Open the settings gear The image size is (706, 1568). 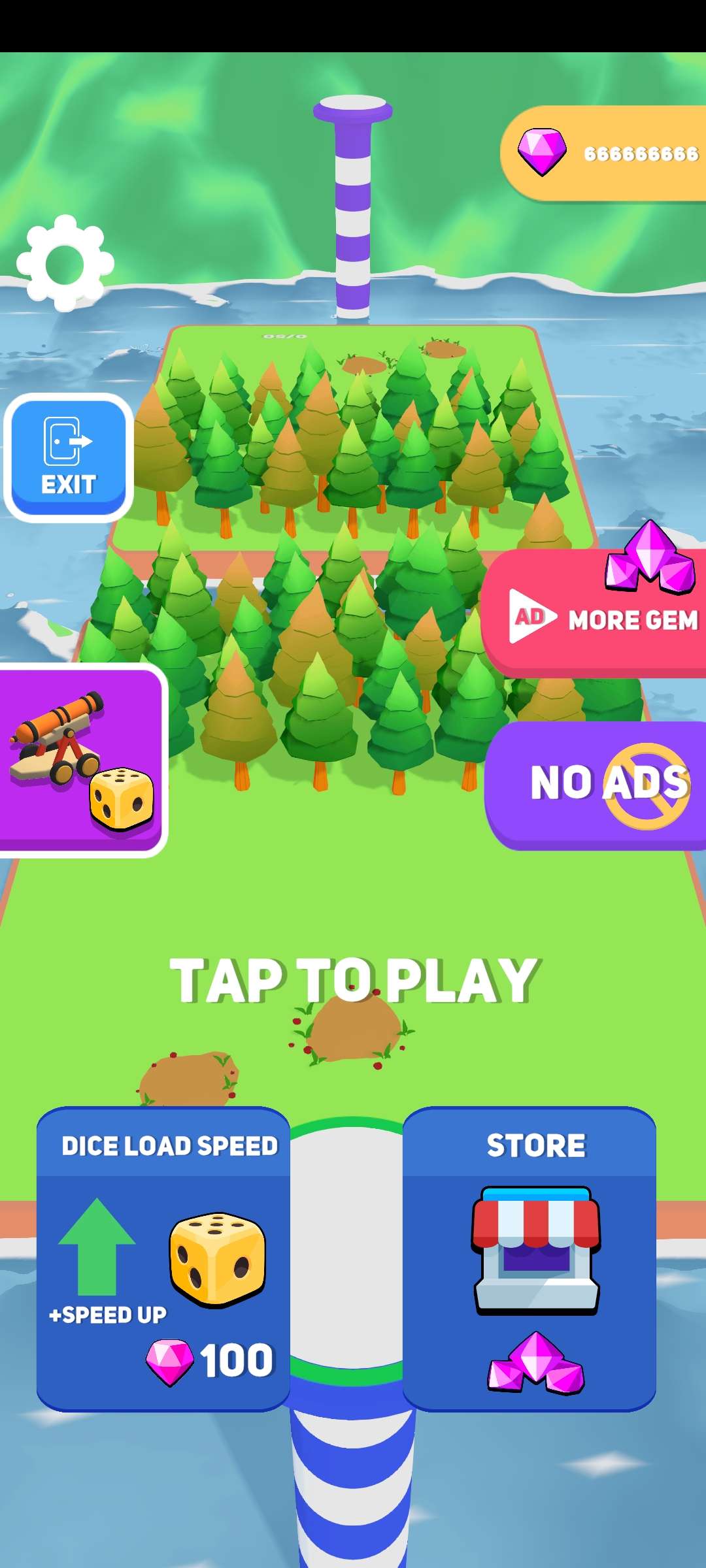pyautogui.click(x=65, y=263)
